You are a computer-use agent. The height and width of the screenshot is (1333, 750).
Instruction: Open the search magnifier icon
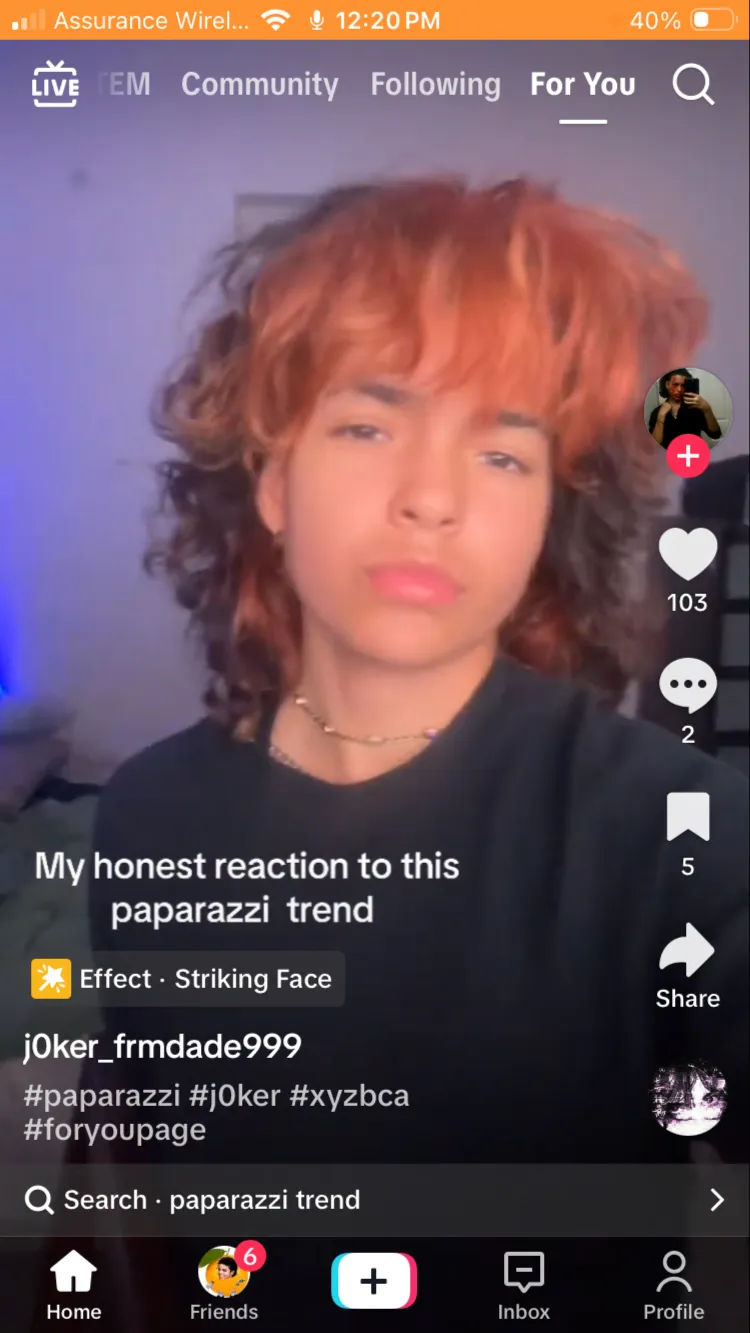693,85
